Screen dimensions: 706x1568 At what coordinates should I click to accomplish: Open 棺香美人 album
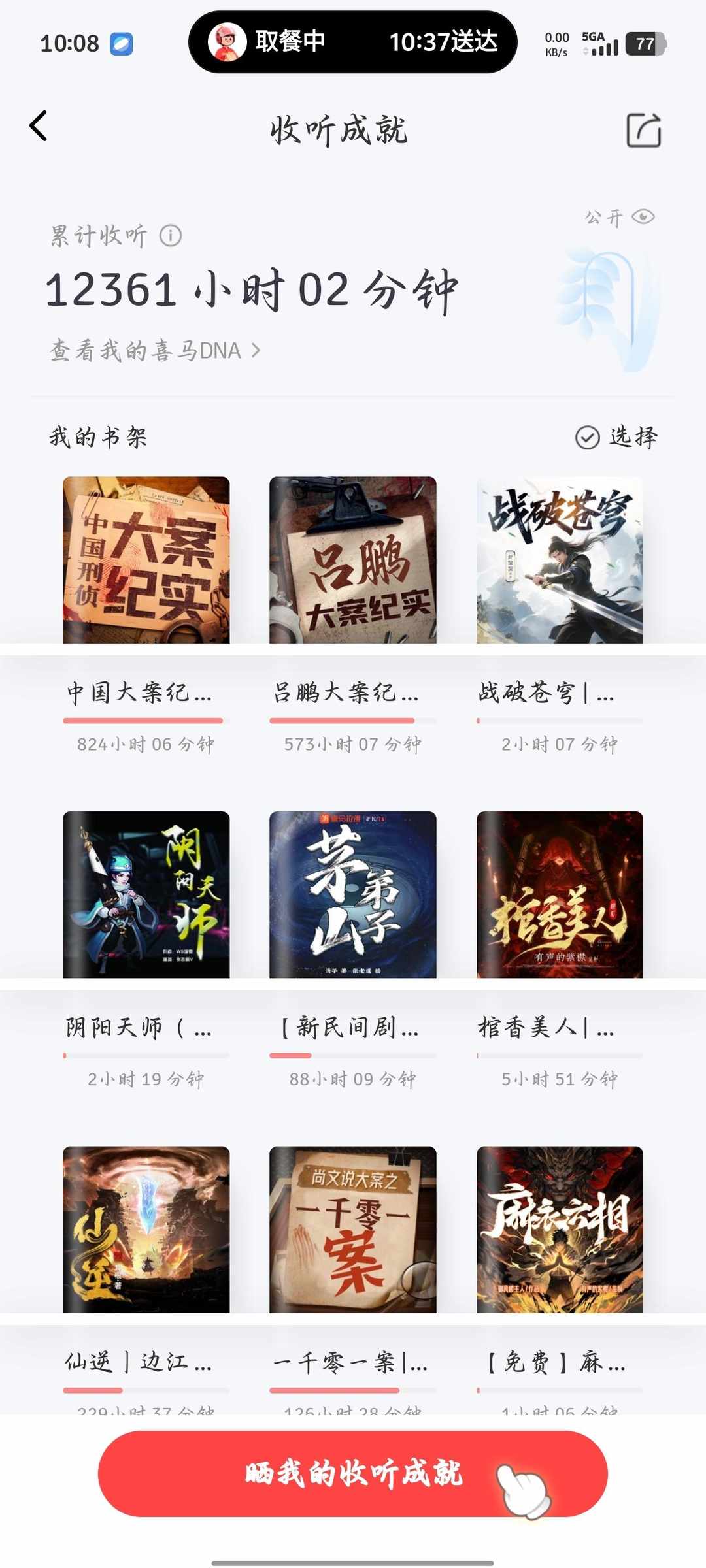(x=560, y=894)
